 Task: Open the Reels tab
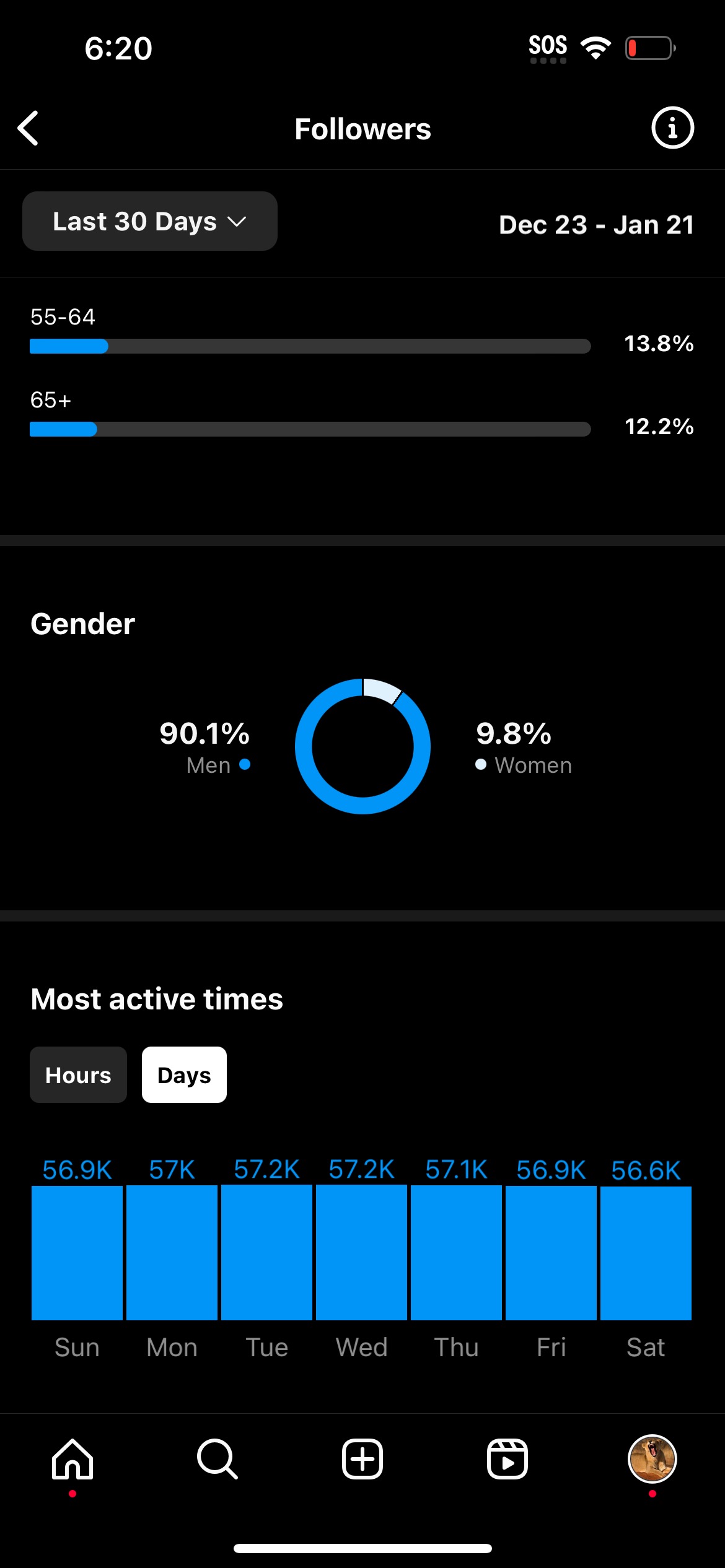pyautogui.click(x=507, y=1459)
